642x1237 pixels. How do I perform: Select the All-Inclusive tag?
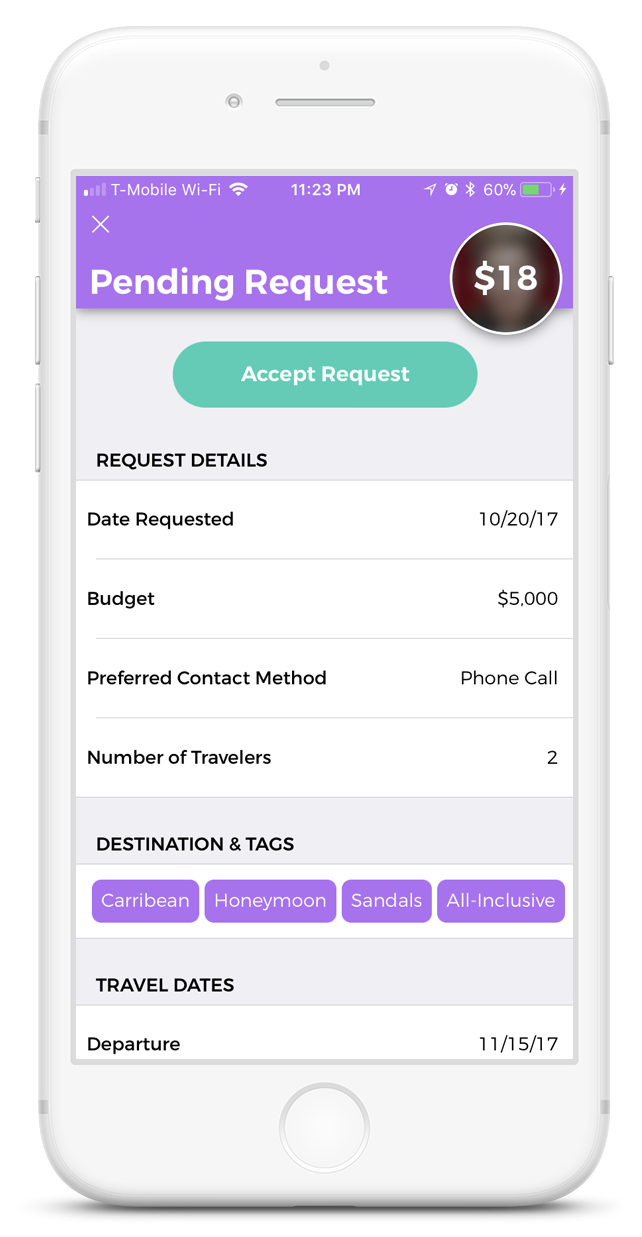500,900
